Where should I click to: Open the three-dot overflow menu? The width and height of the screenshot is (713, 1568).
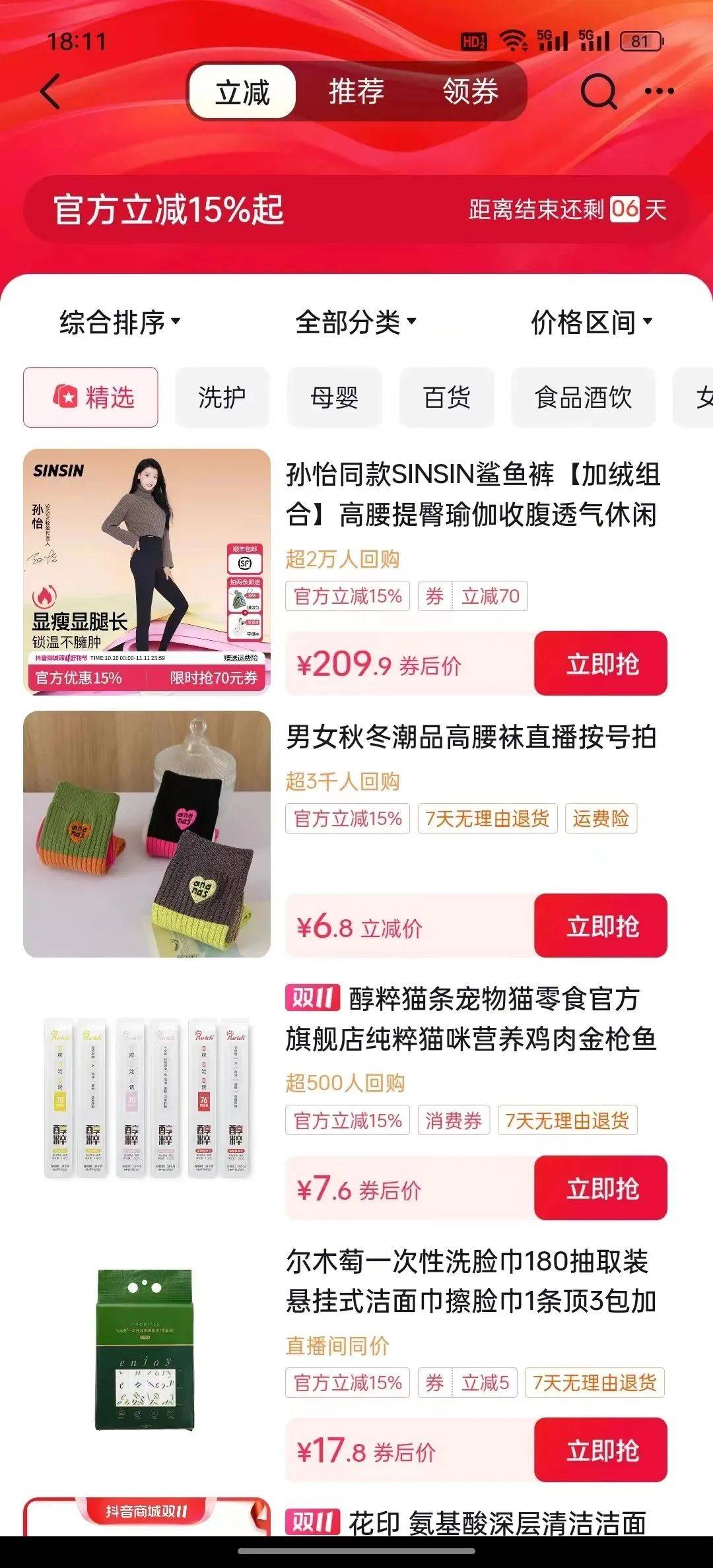click(x=659, y=92)
